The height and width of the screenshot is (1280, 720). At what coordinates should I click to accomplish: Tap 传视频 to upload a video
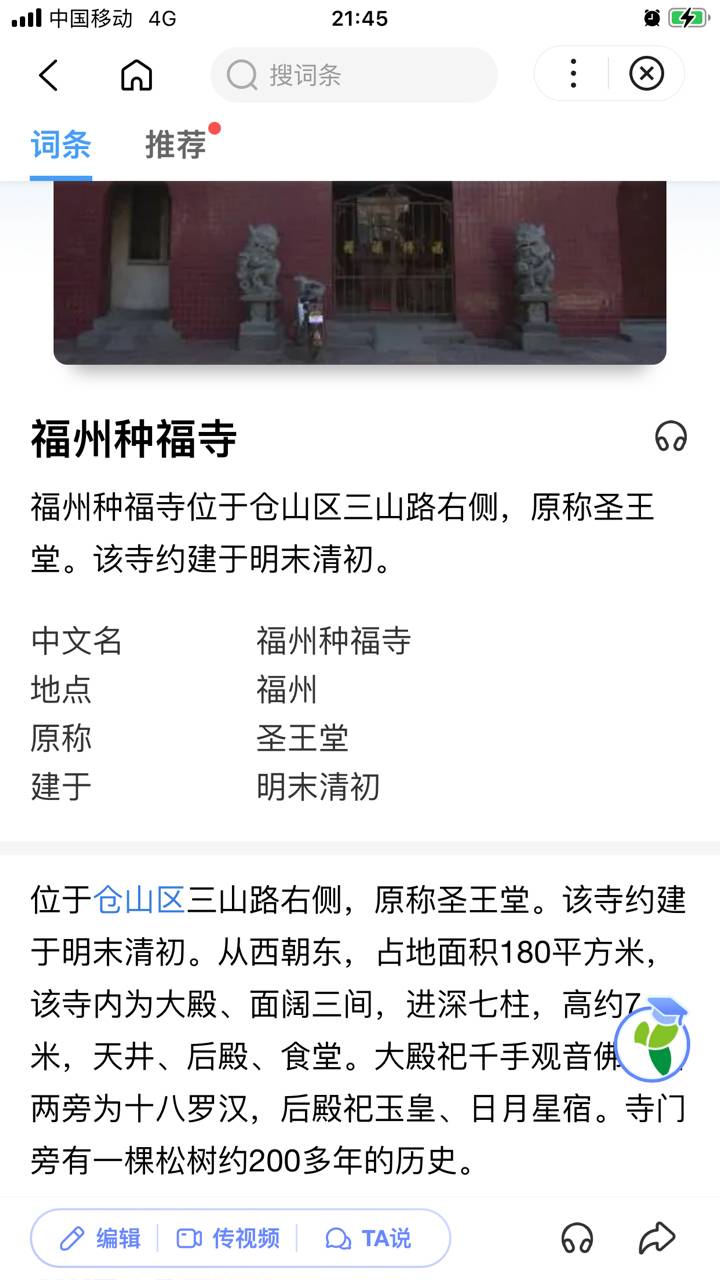228,1238
